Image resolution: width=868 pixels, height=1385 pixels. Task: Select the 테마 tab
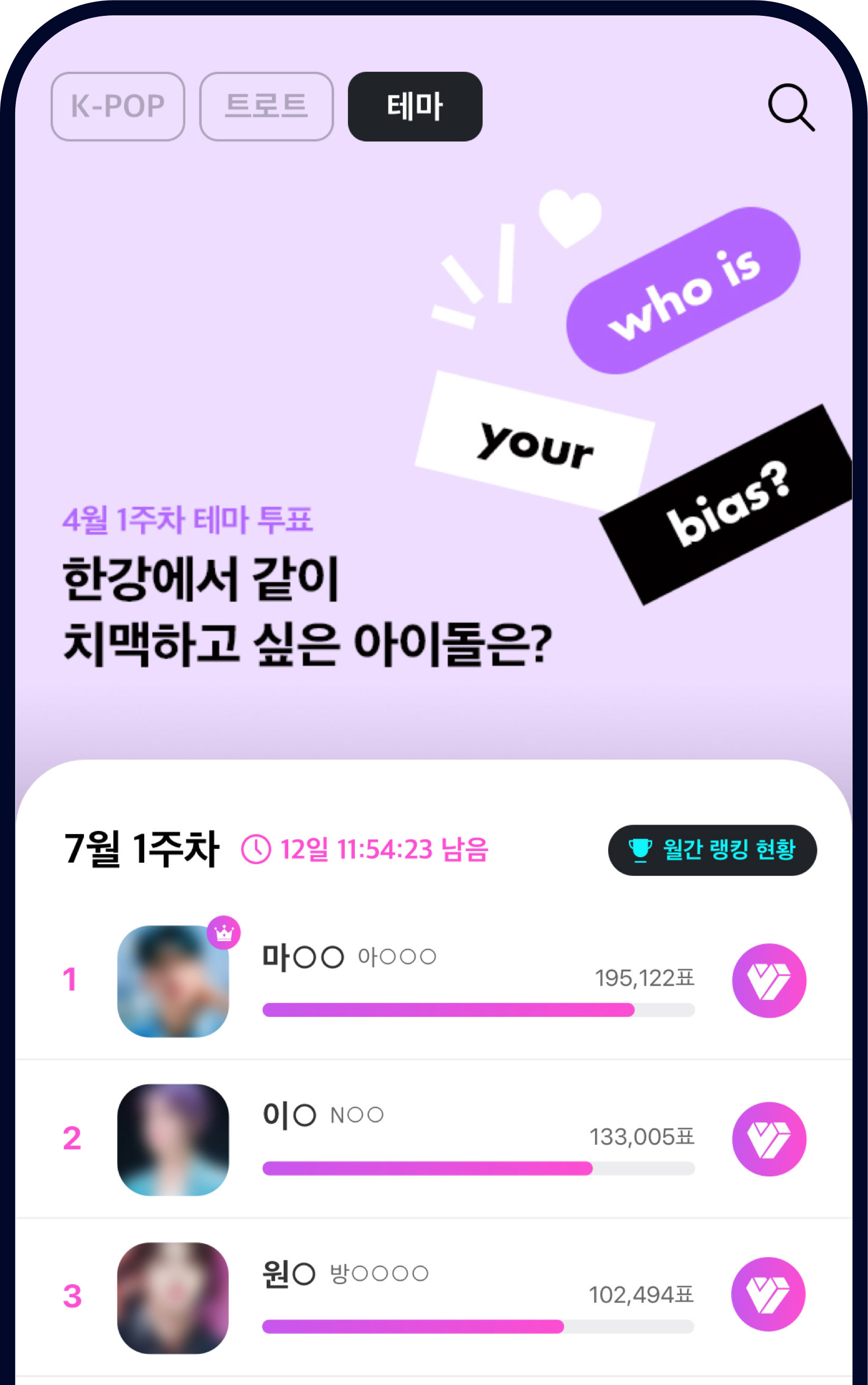415,106
